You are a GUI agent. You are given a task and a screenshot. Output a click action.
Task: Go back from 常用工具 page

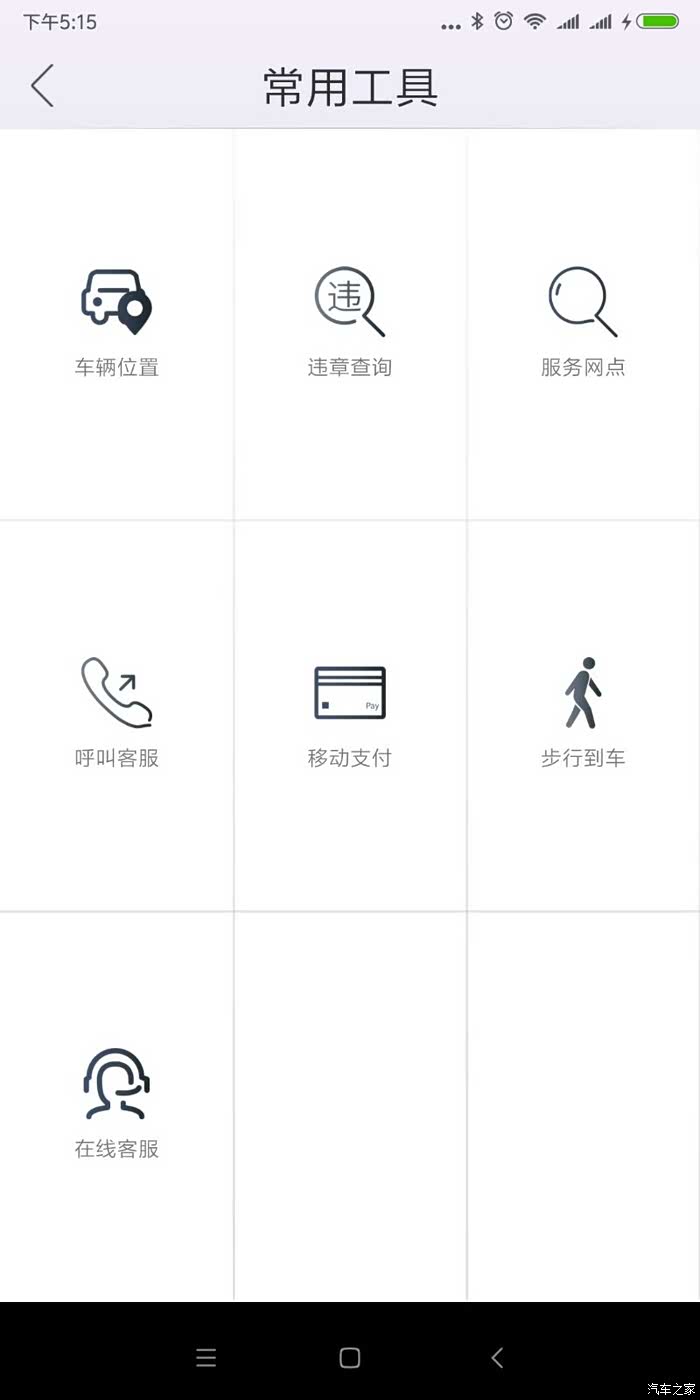pyautogui.click(x=42, y=86)
